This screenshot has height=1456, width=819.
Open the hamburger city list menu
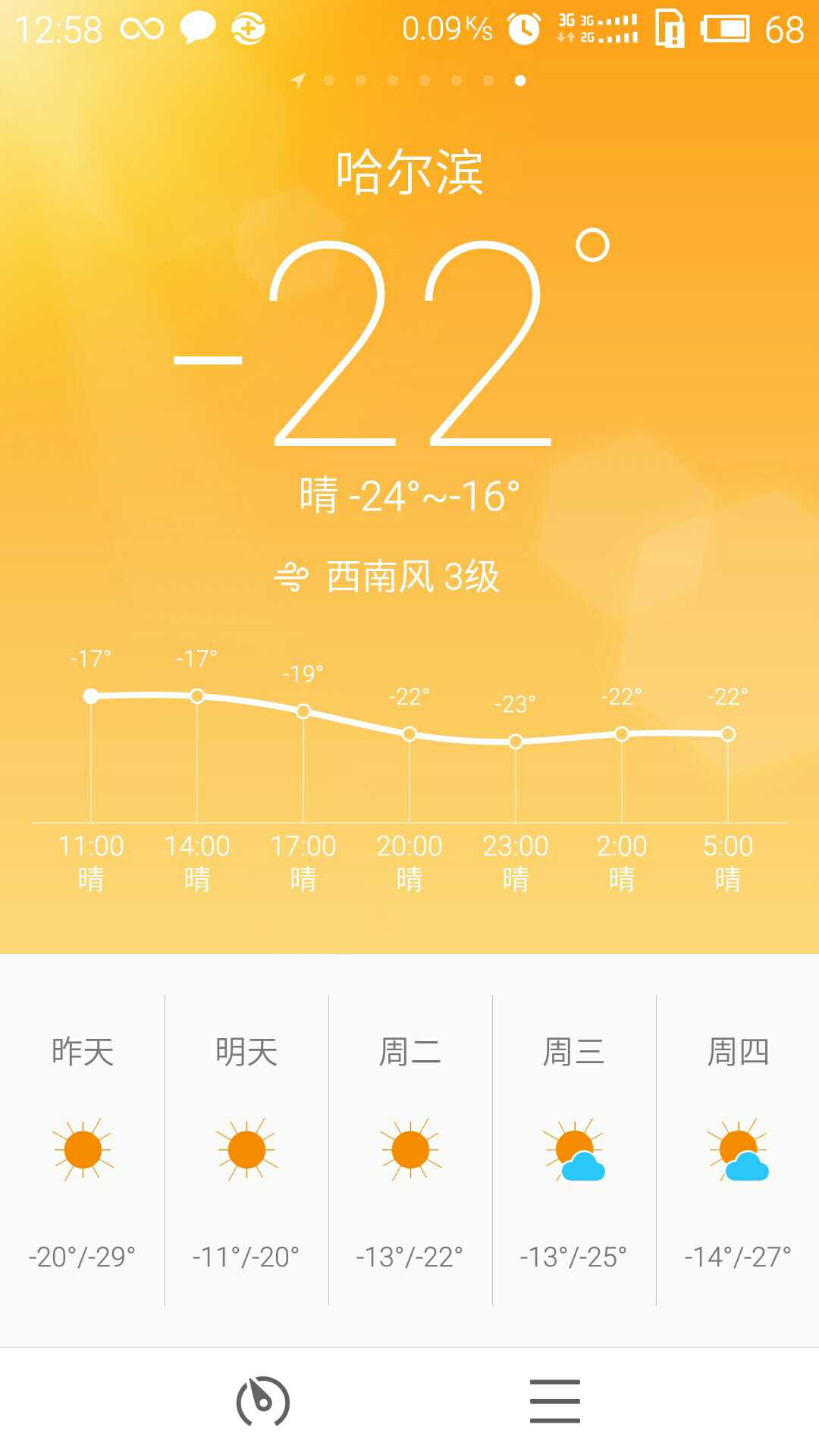click(554, 1401)
